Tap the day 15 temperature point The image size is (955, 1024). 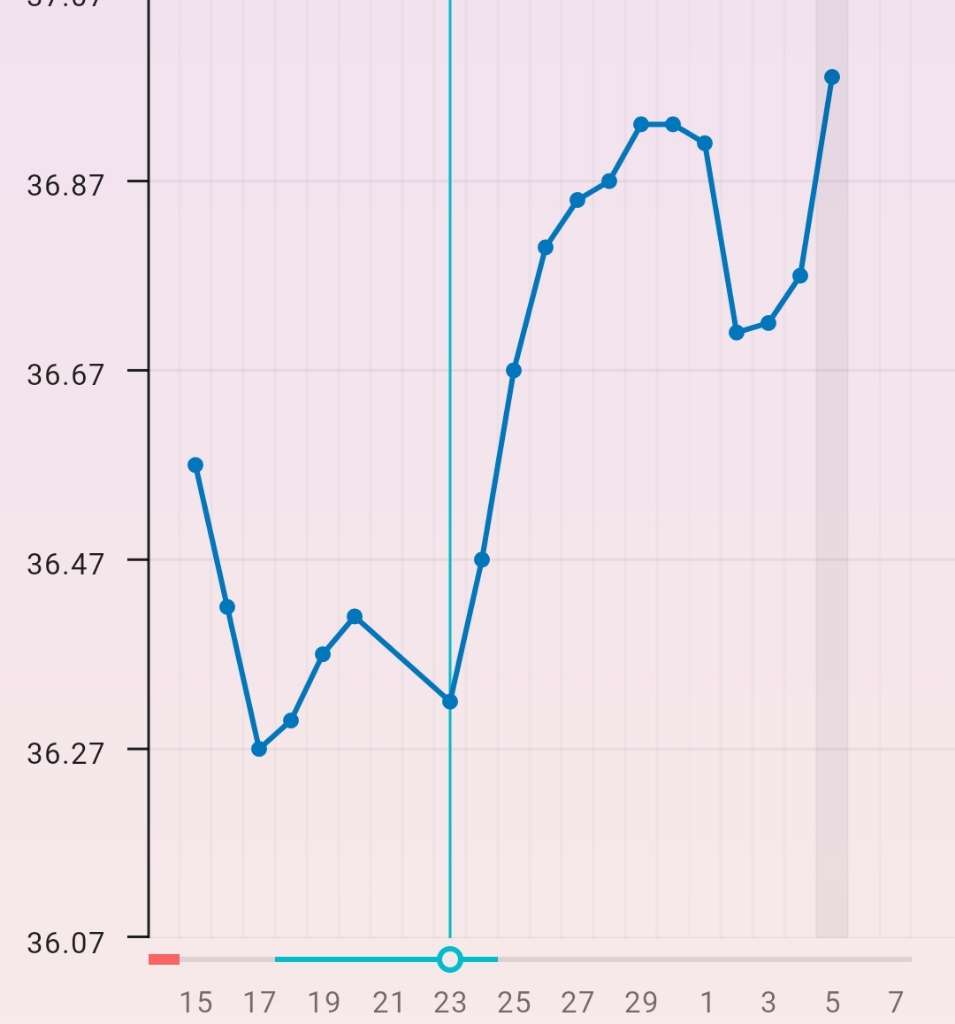[196, 465]
